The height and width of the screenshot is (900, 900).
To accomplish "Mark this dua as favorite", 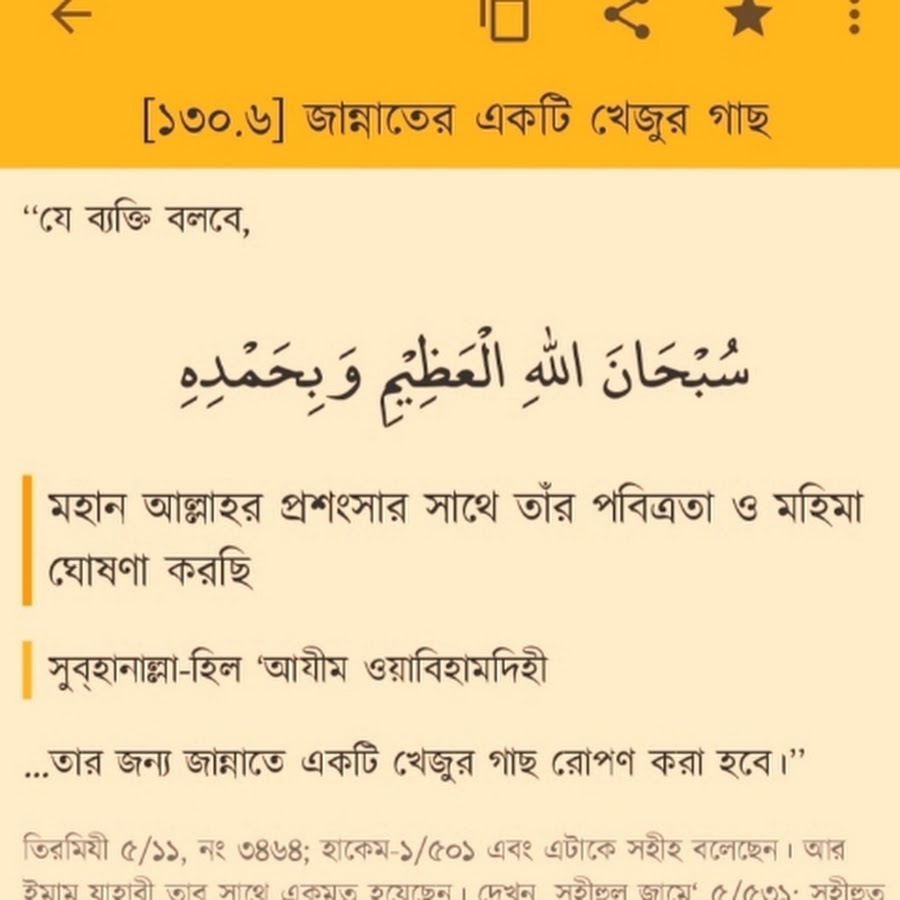I will click(747, 14).
